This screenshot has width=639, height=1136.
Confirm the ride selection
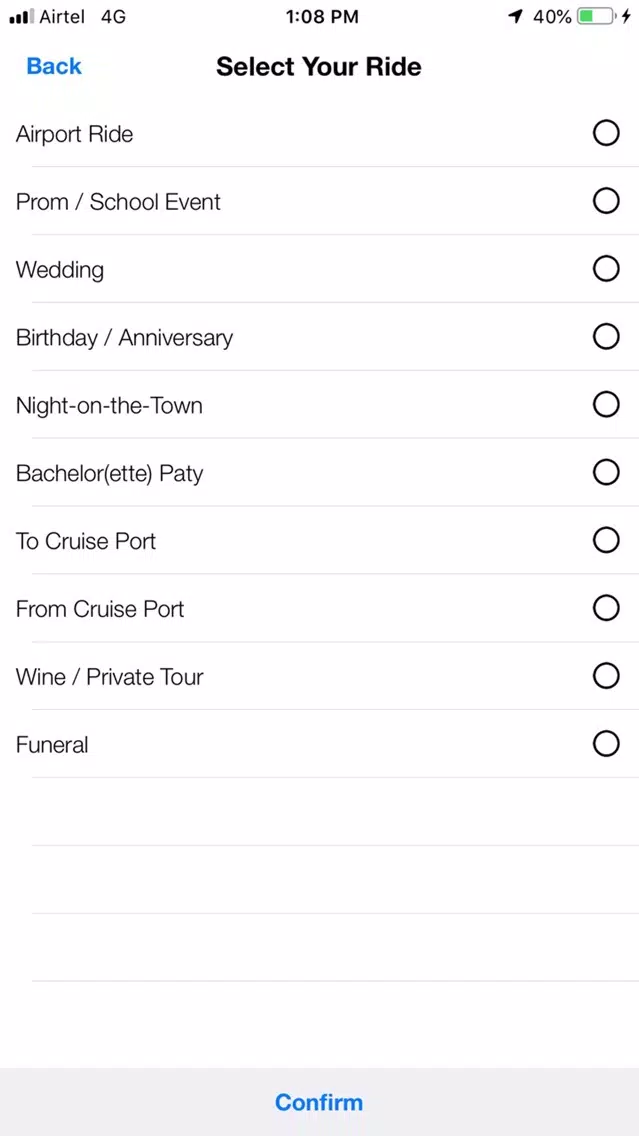pyautogui.click(x=319, y=1102)
